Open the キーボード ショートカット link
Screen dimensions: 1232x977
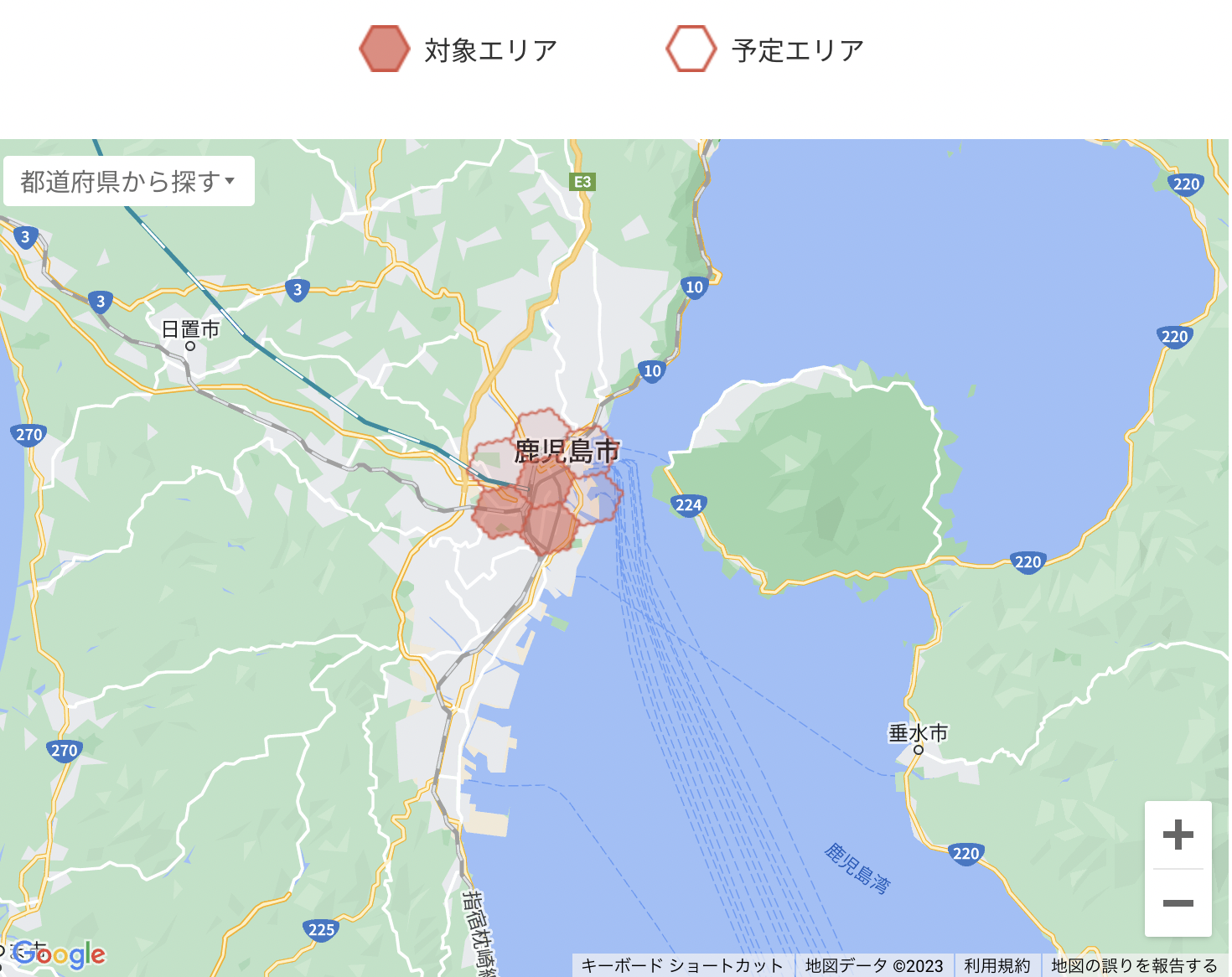(x=682, y=965)
